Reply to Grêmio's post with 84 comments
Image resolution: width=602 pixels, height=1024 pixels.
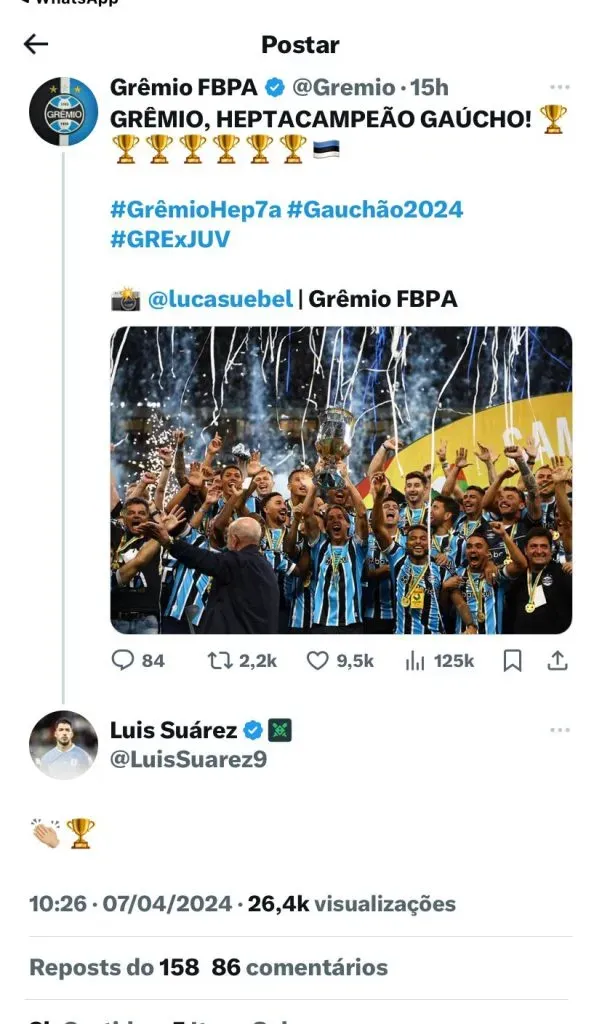click(138, 660)
